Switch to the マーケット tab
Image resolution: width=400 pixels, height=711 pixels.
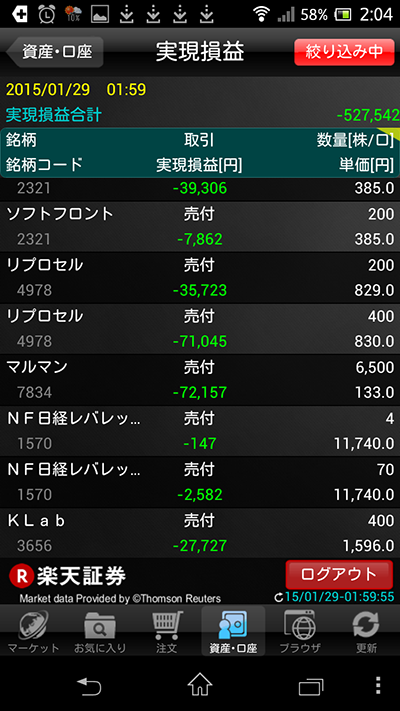coord(34,632)
